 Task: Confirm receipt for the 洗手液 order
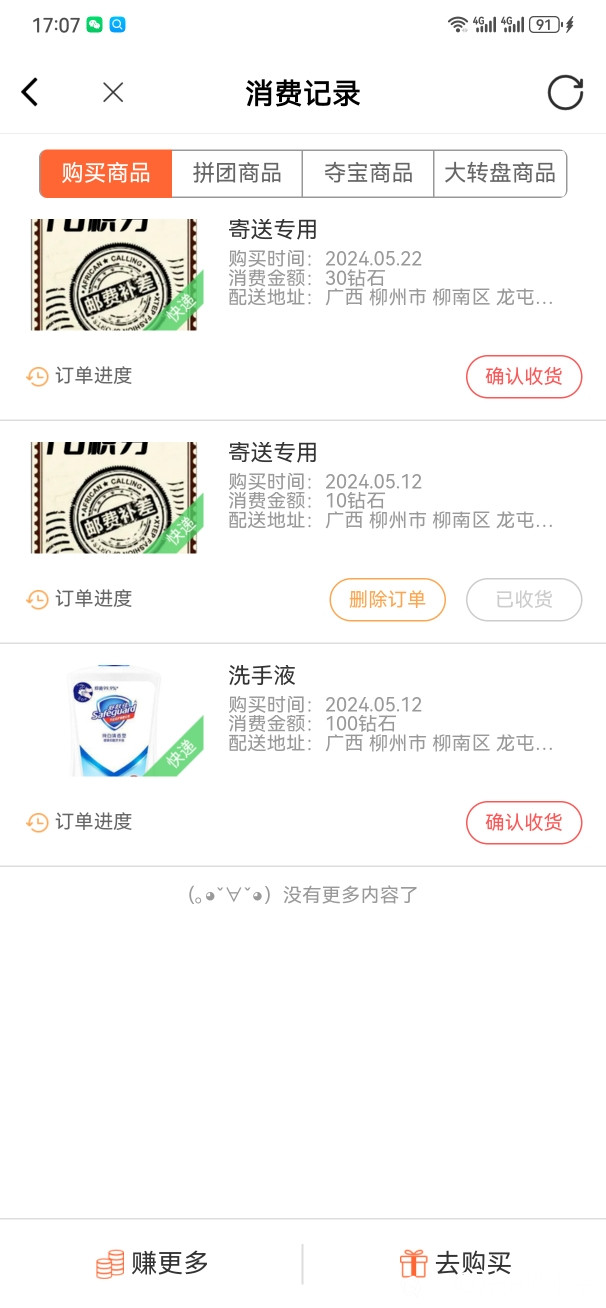(523, 823)
